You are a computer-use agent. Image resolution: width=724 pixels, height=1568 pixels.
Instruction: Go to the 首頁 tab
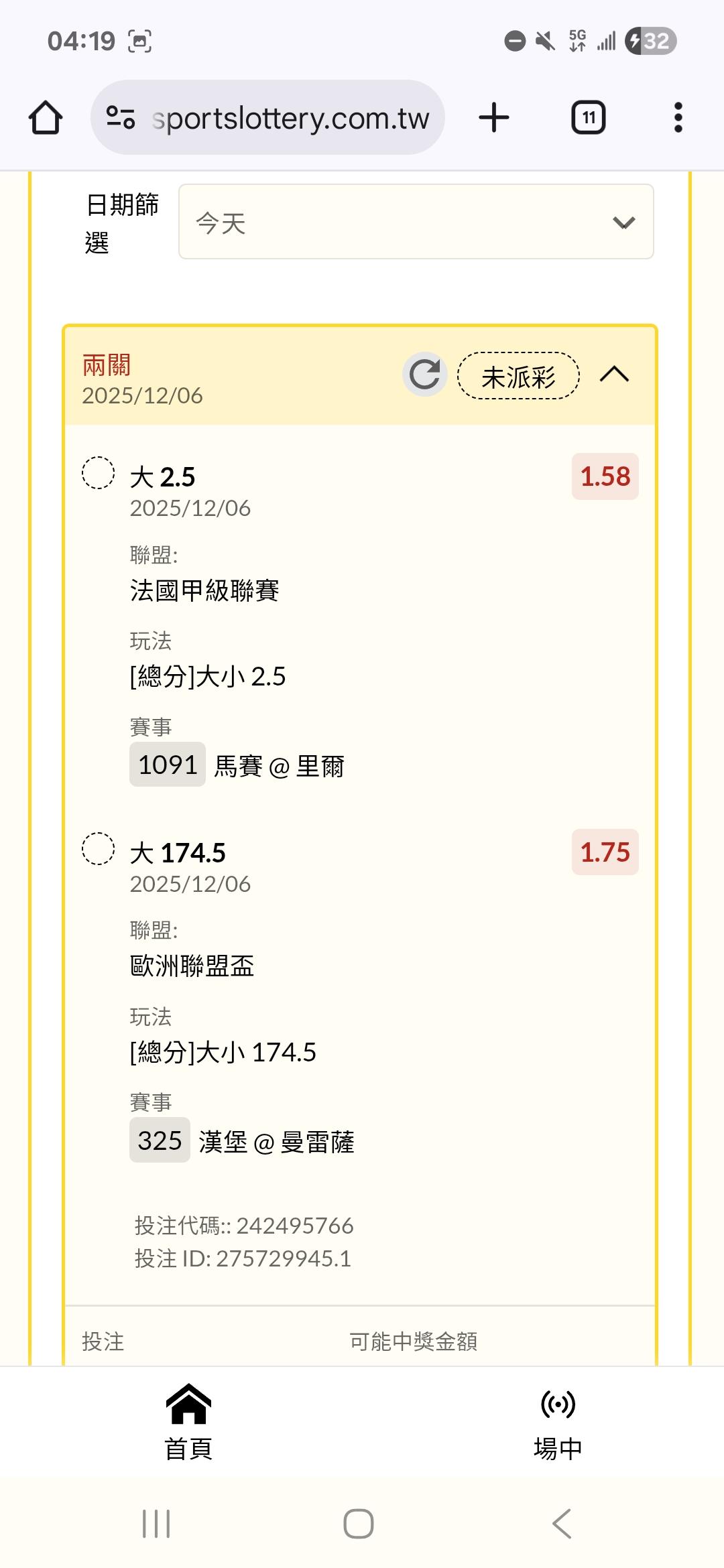point(188,1422)
